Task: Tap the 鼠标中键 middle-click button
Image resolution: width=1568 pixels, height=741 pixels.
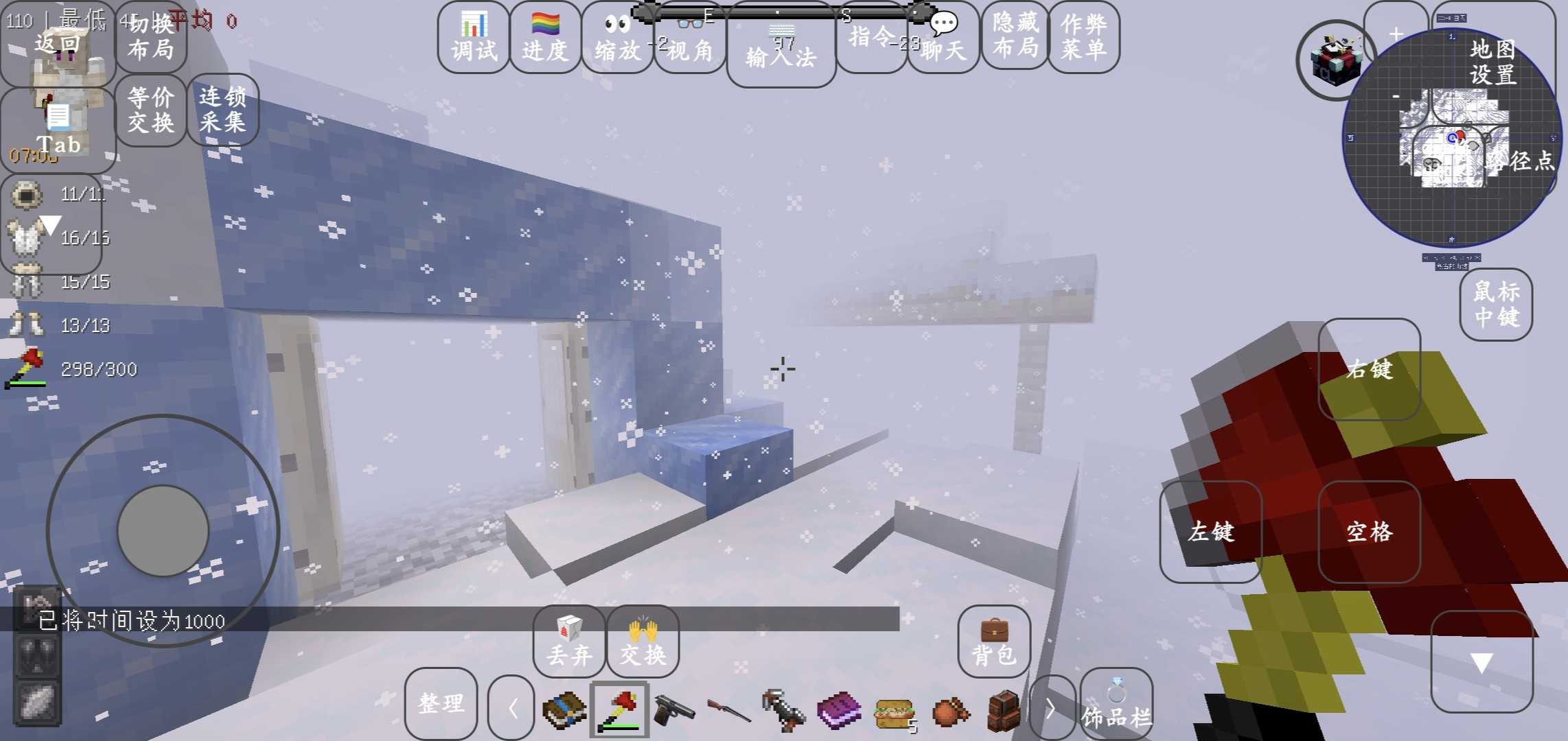Action: click(x=1496, y=305)
